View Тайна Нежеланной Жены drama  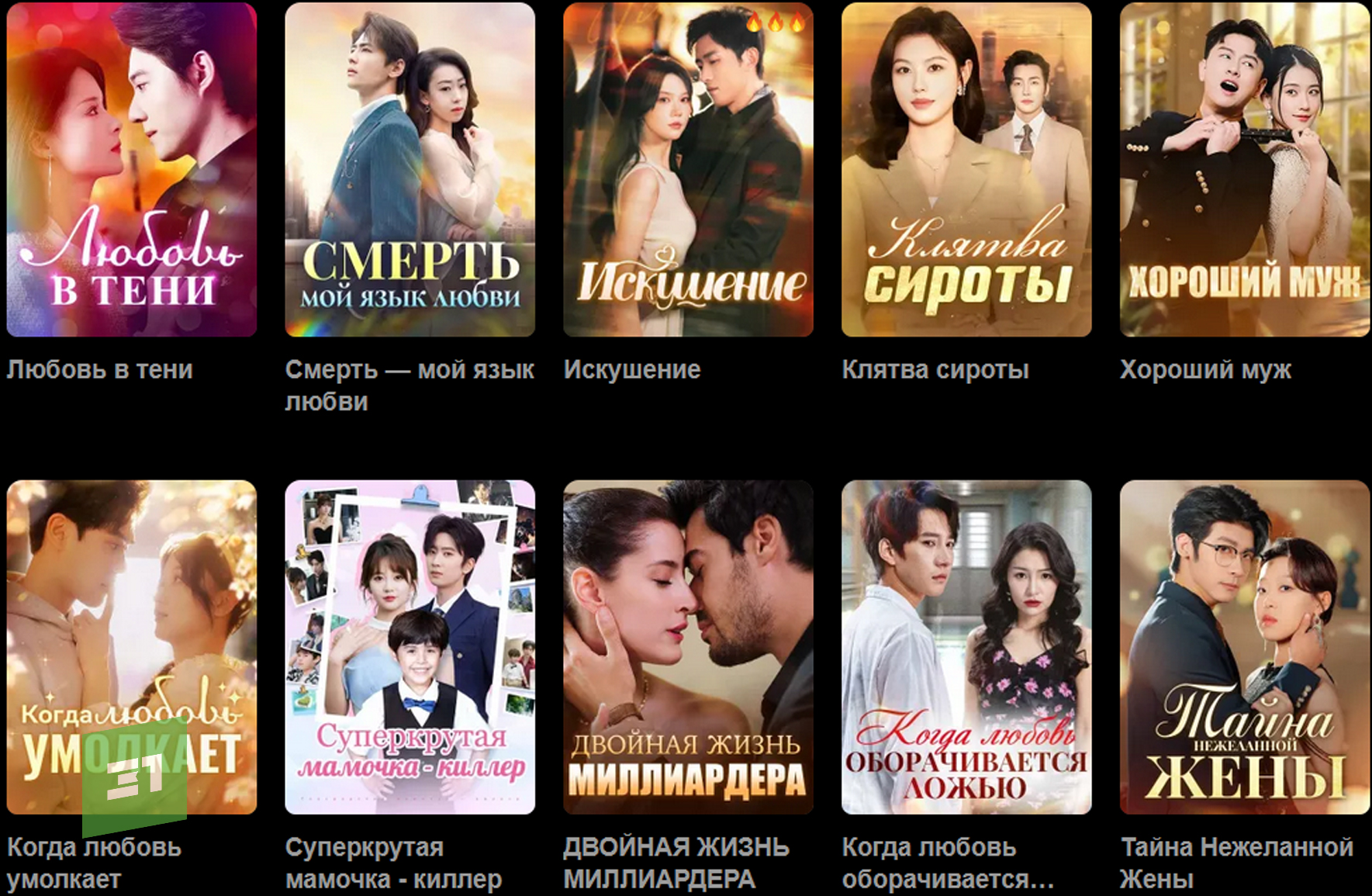click(1244, 647)
